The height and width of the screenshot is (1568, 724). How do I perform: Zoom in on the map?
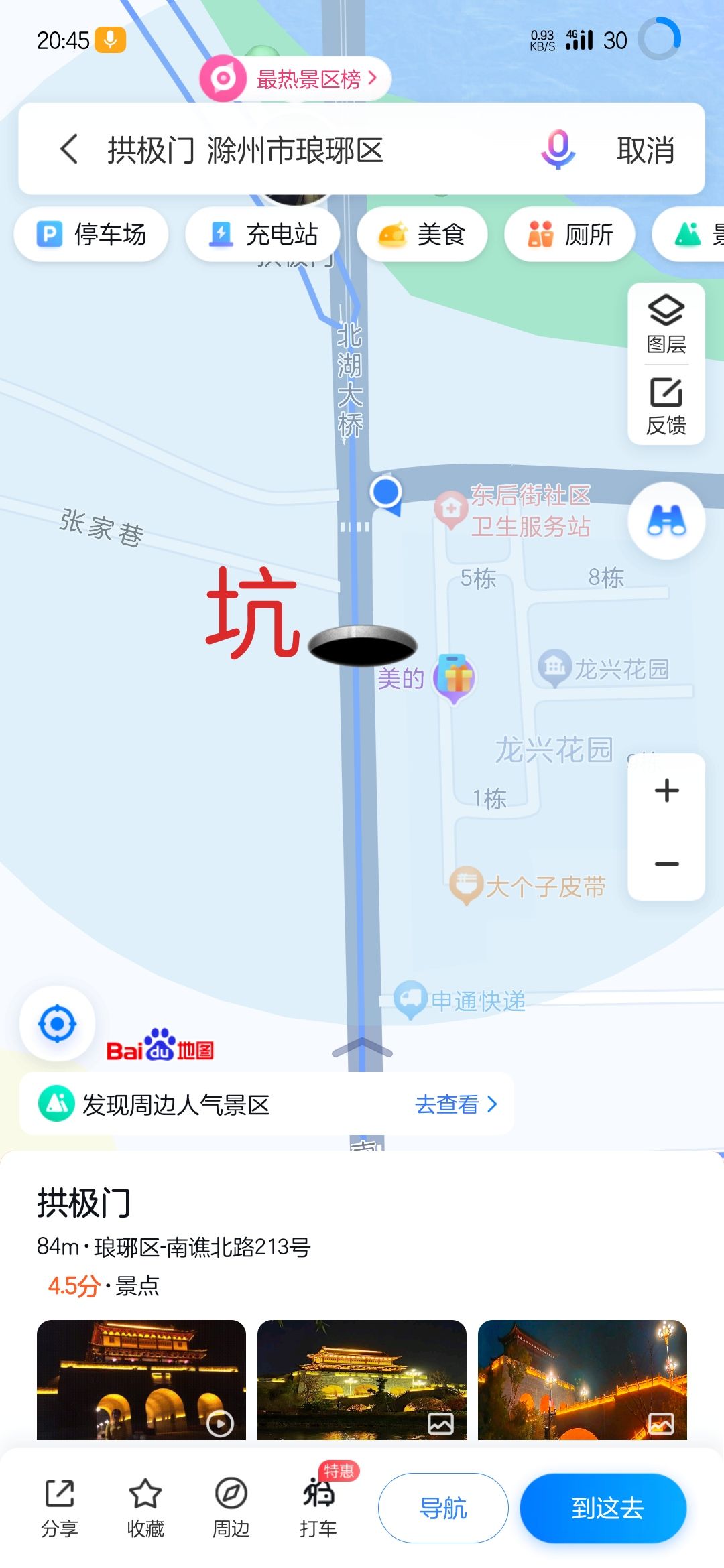[666, 791]
